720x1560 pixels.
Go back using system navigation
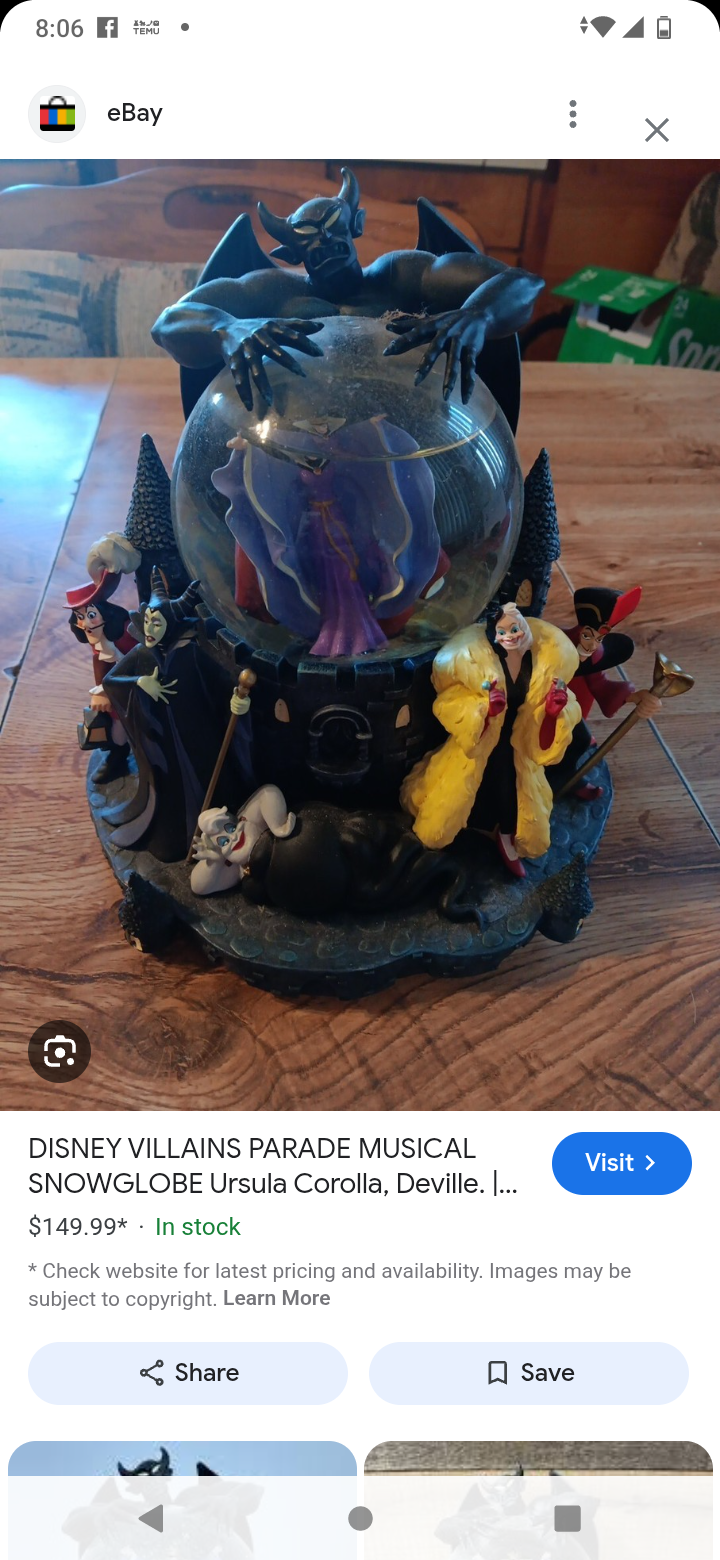[152, 1519]
